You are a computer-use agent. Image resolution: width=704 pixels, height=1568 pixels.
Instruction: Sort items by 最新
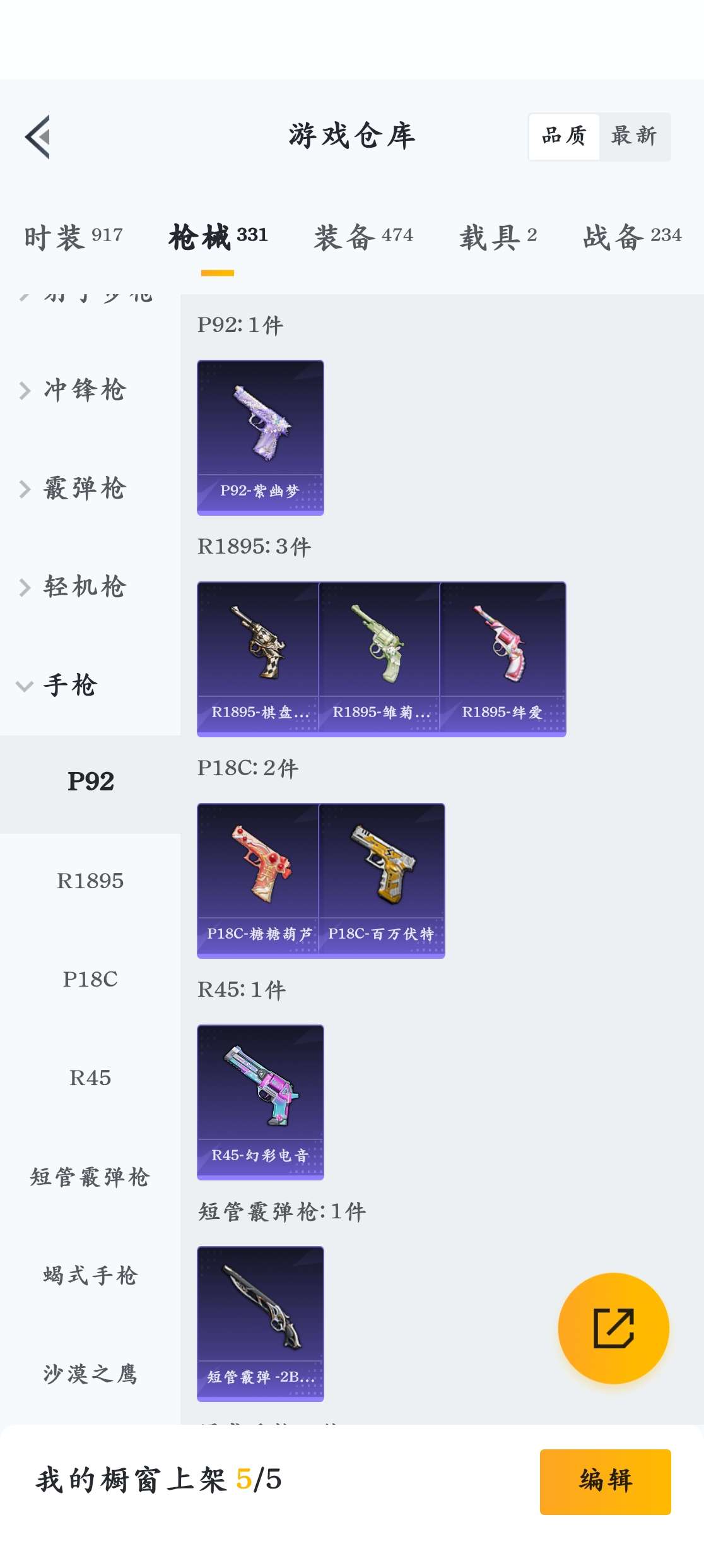tap(633, 136)
